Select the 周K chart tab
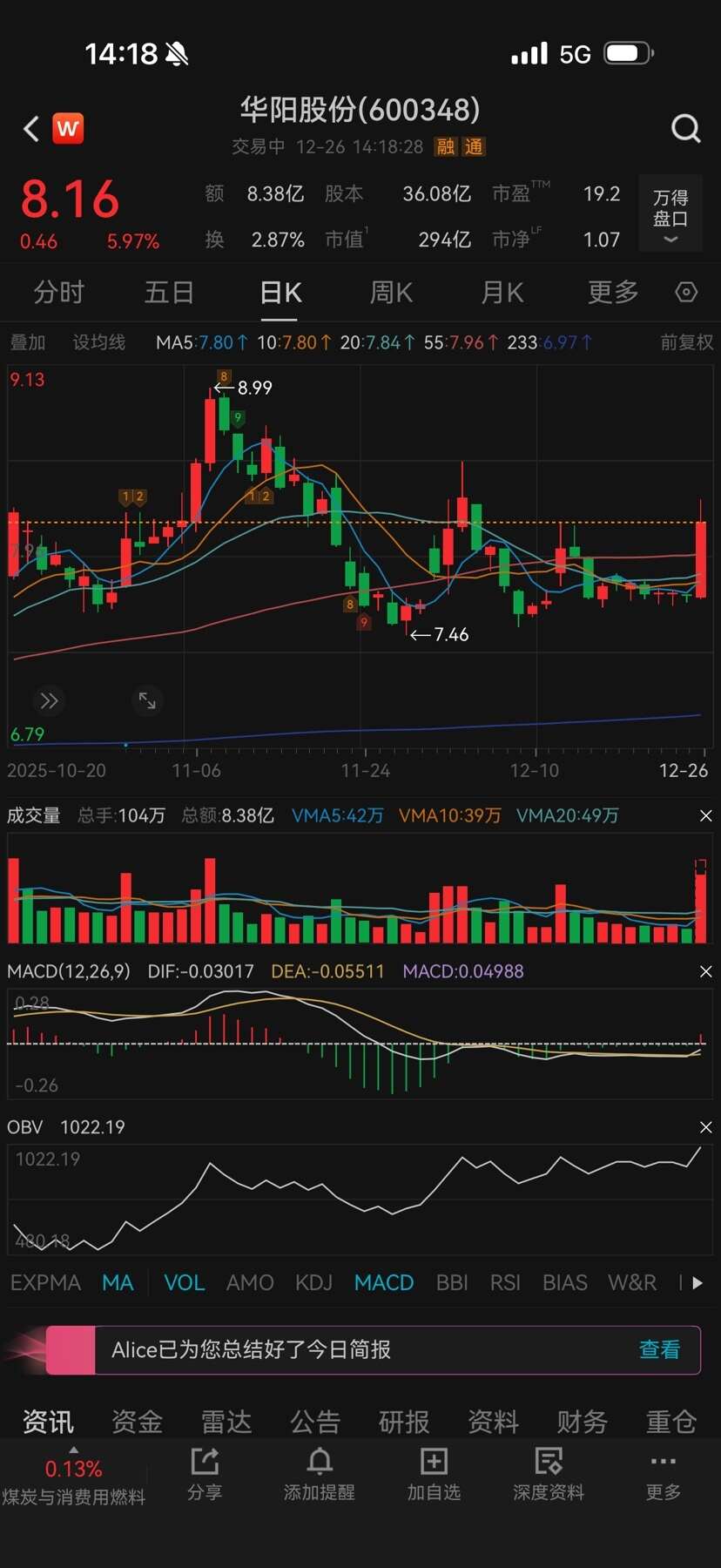721x1568 pixels. pos(391,293)
